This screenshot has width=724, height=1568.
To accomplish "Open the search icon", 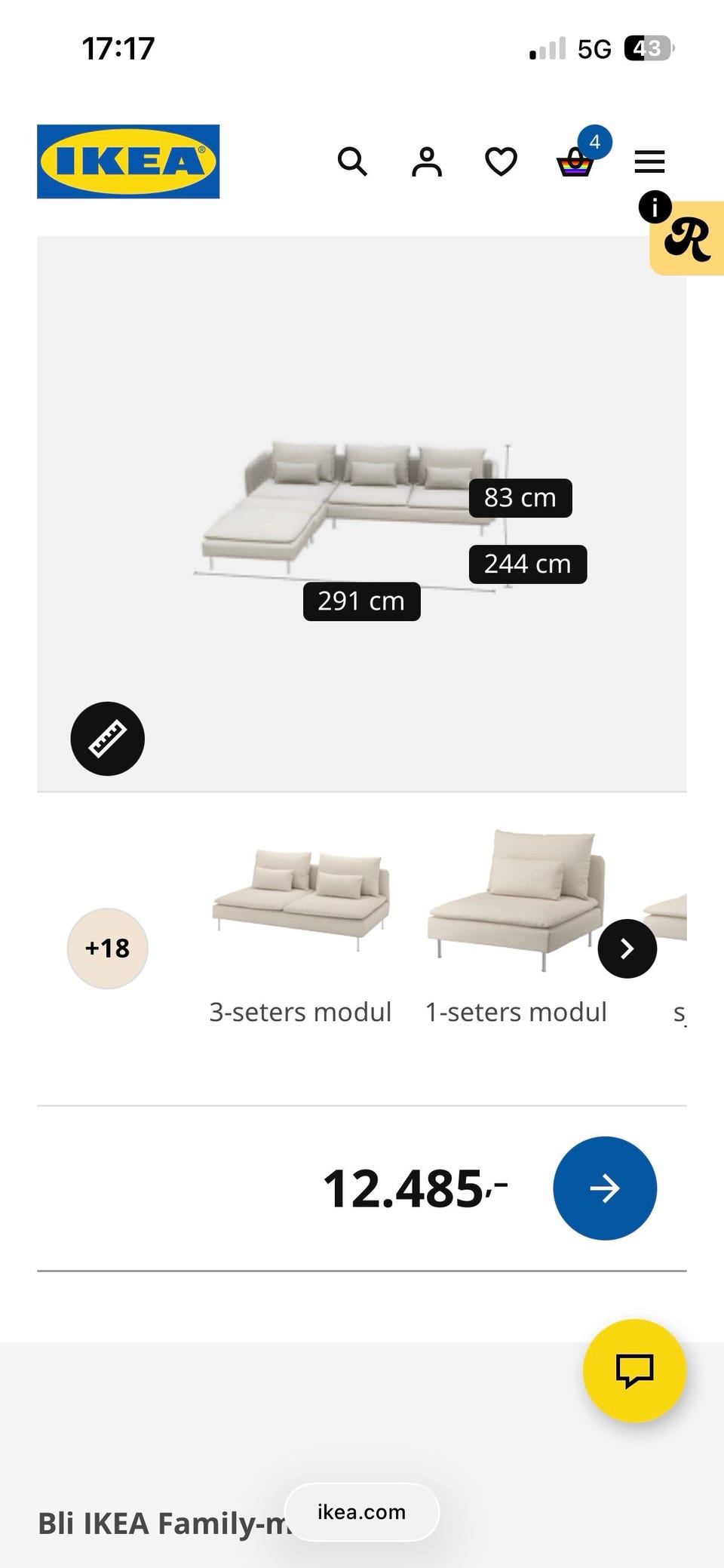I will click(351, 161).
